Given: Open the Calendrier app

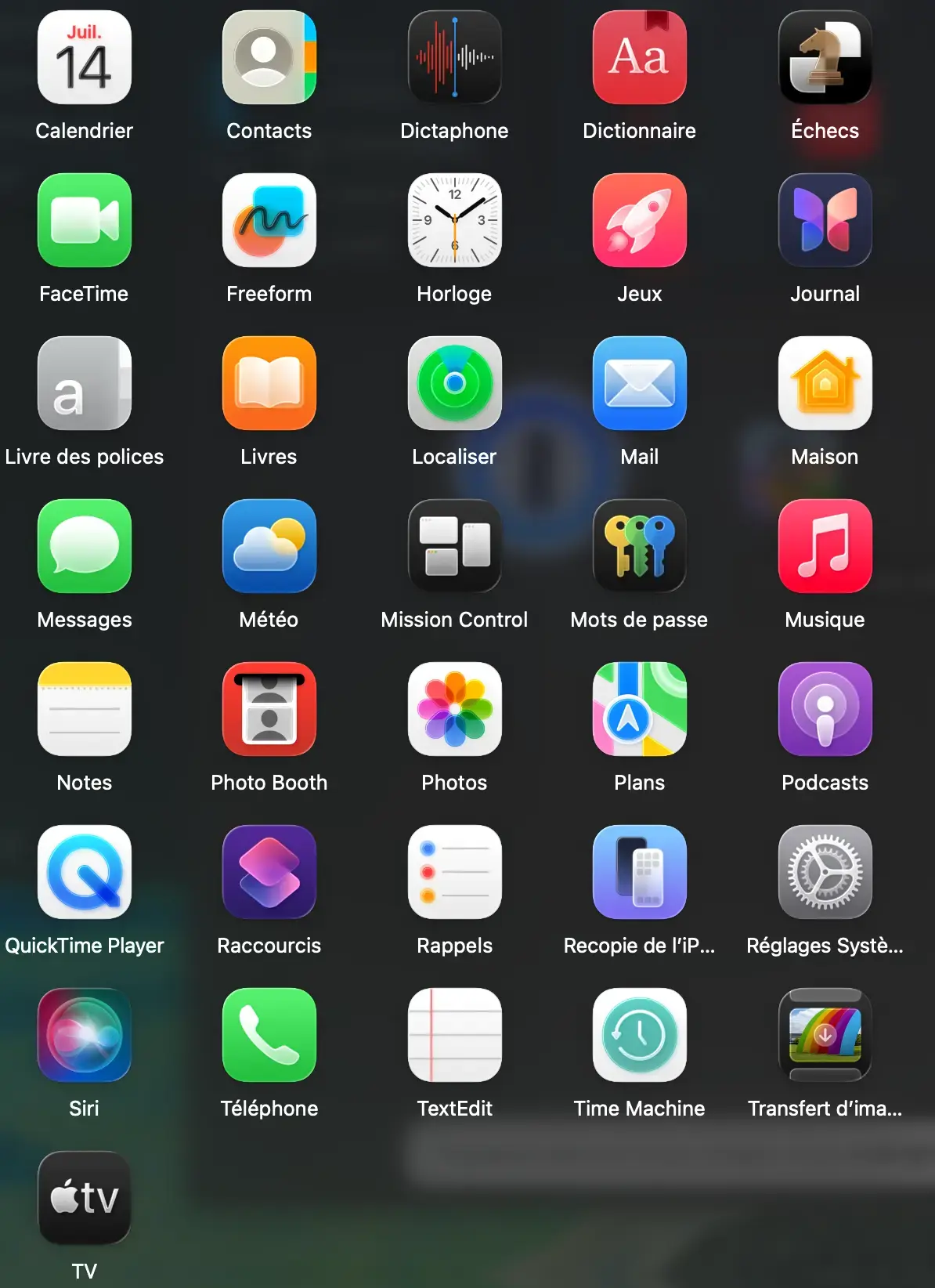Looking at the screenshot, I should tap(85, 58).
